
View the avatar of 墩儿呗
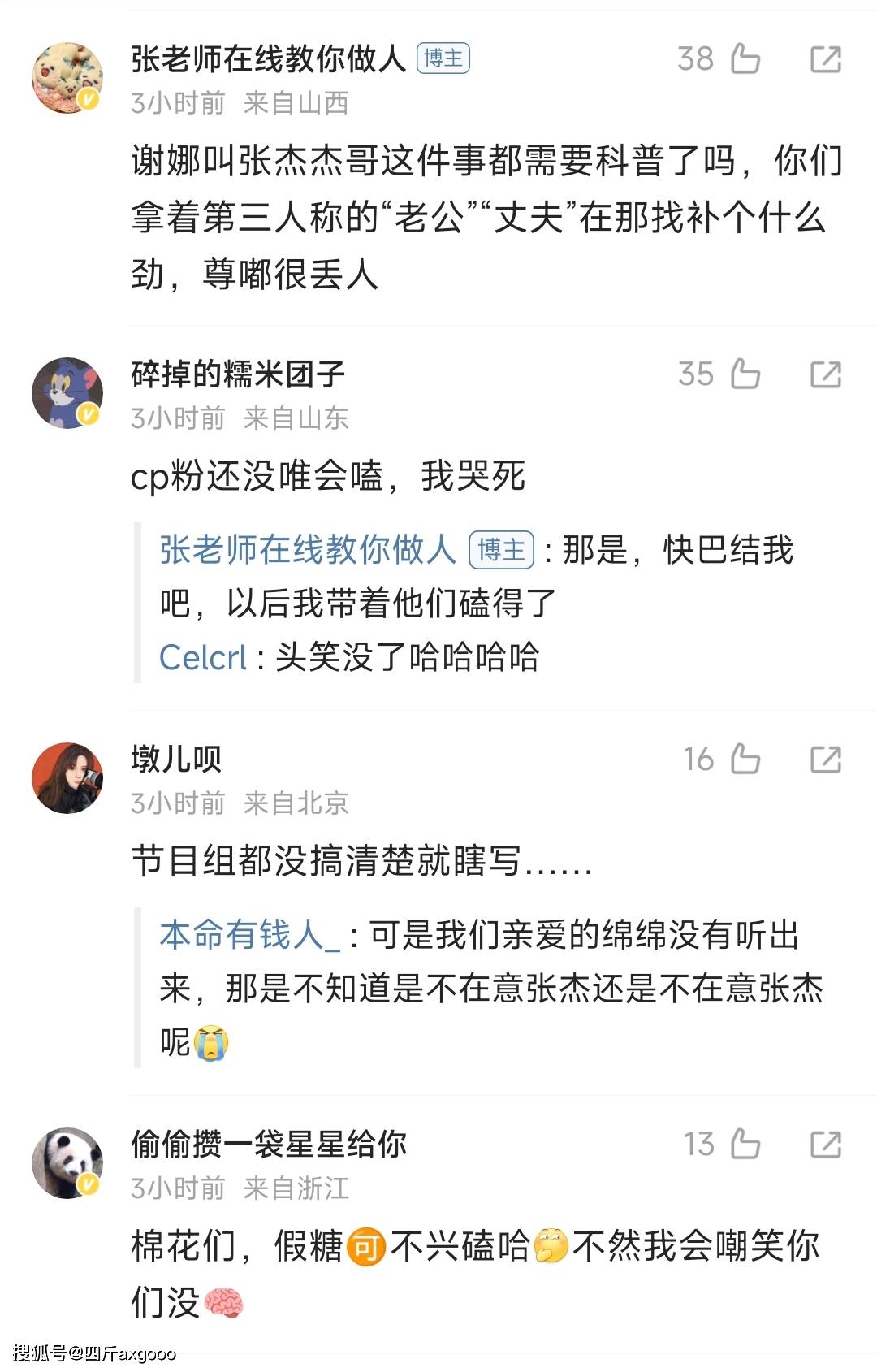67,778
